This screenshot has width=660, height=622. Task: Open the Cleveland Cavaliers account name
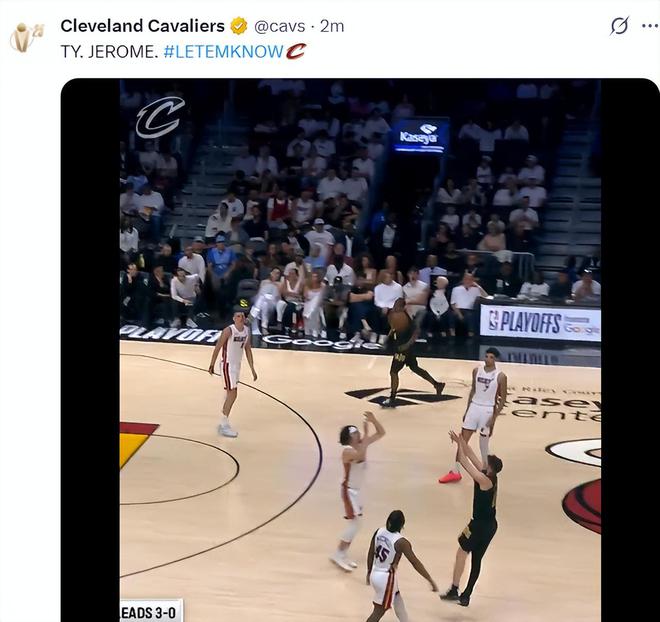pyautogui.click(x=142, y=26)
